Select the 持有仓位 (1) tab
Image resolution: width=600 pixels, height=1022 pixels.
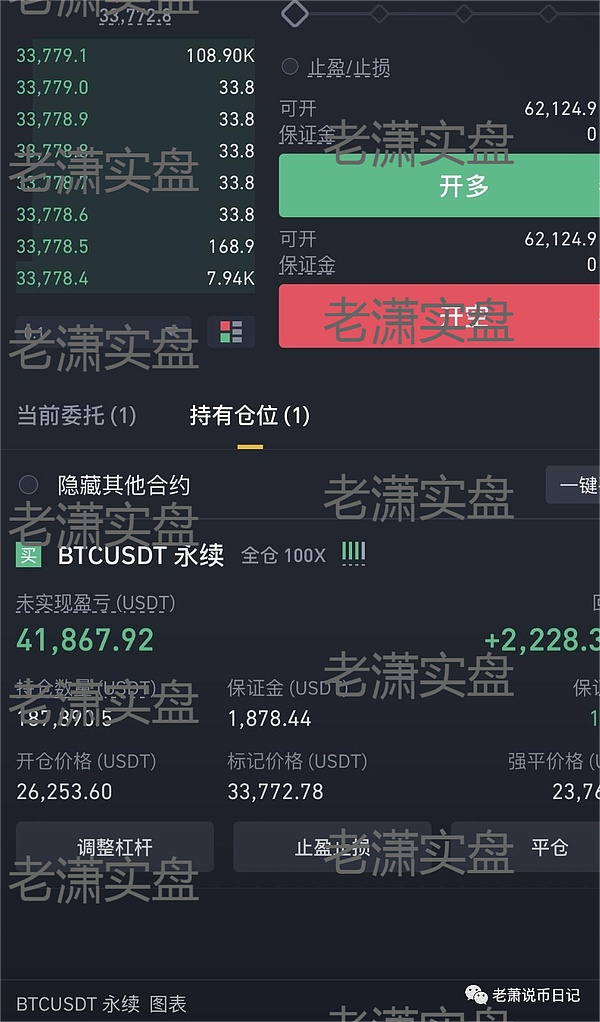coord(250,416)
